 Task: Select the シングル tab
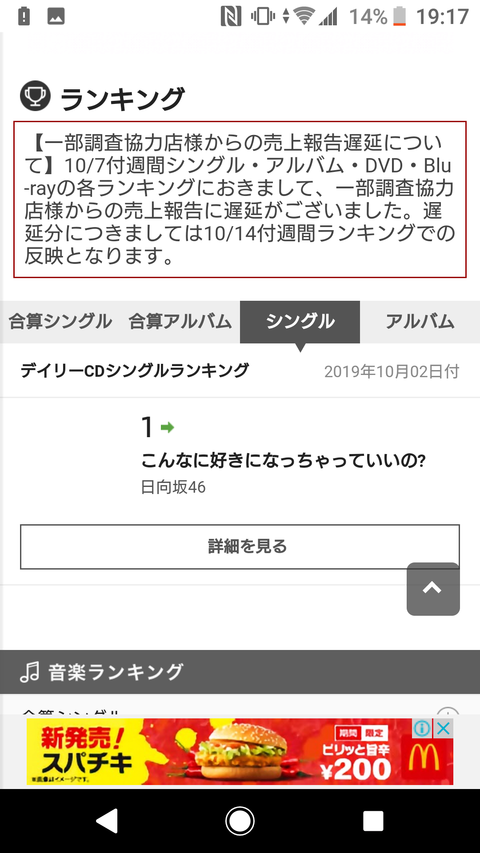pyautogui.click(x=300, y=322)
